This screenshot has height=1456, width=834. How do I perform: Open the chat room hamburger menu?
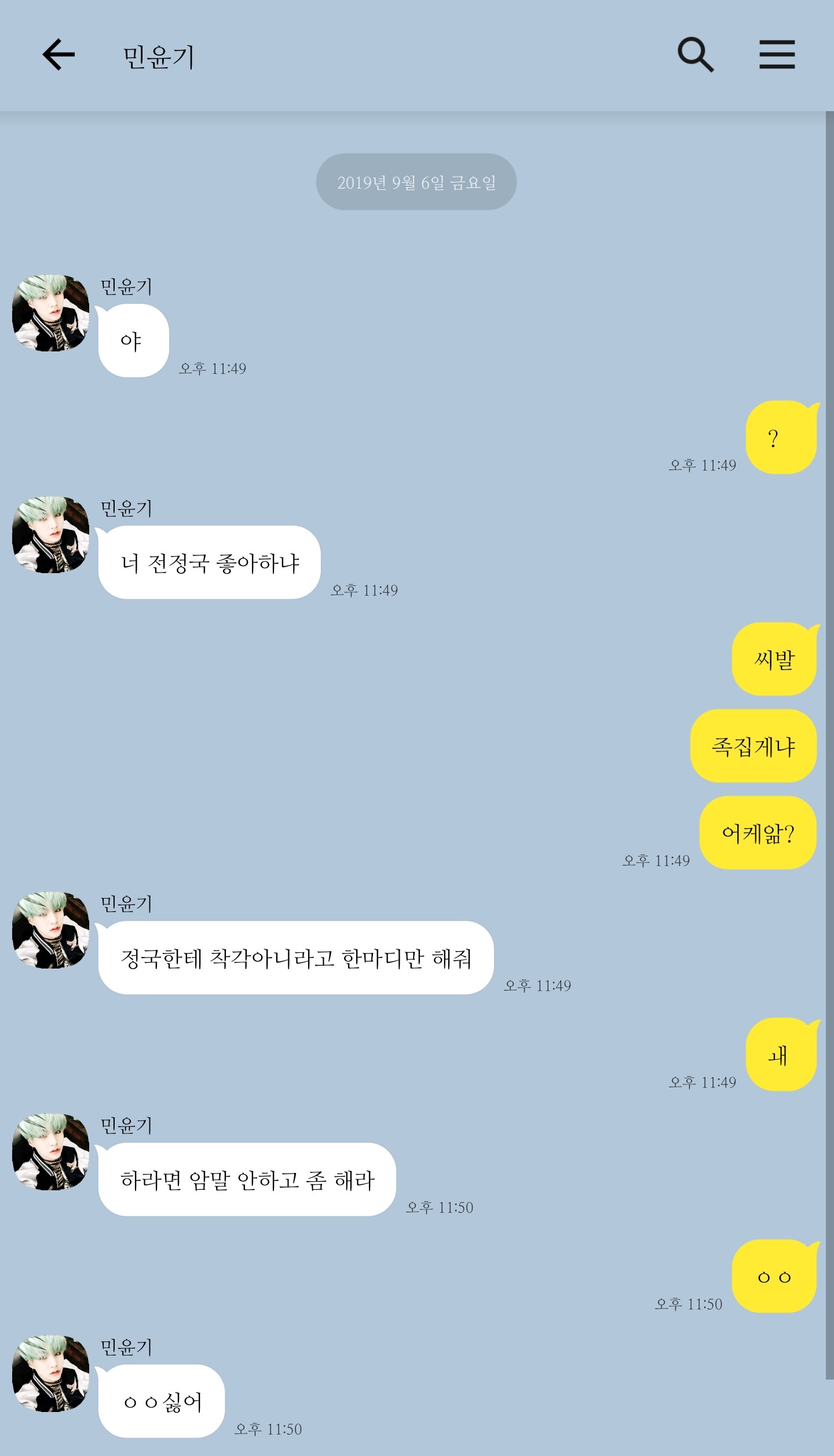777,55
